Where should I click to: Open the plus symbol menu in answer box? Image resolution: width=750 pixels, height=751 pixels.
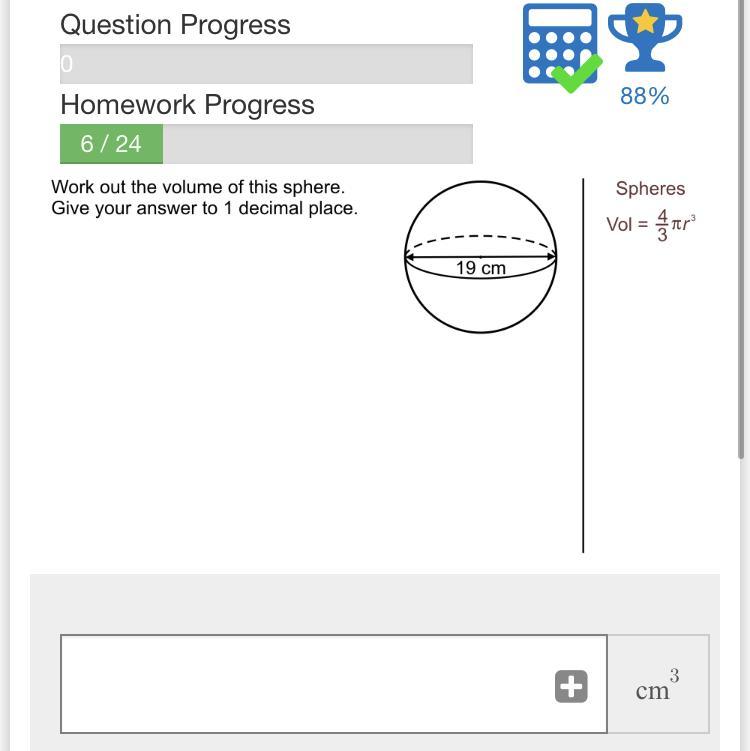coord(571,687)
